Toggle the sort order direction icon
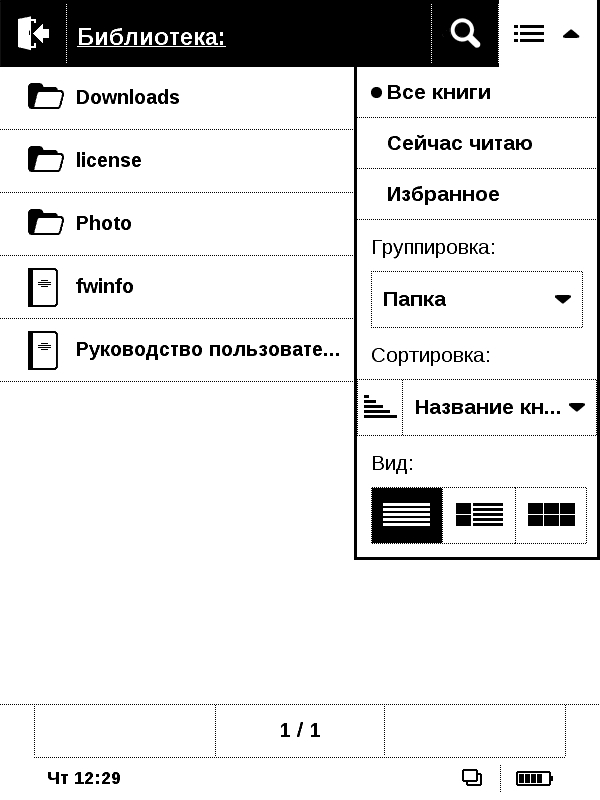The image size is (600, 800). coord(380,407)
